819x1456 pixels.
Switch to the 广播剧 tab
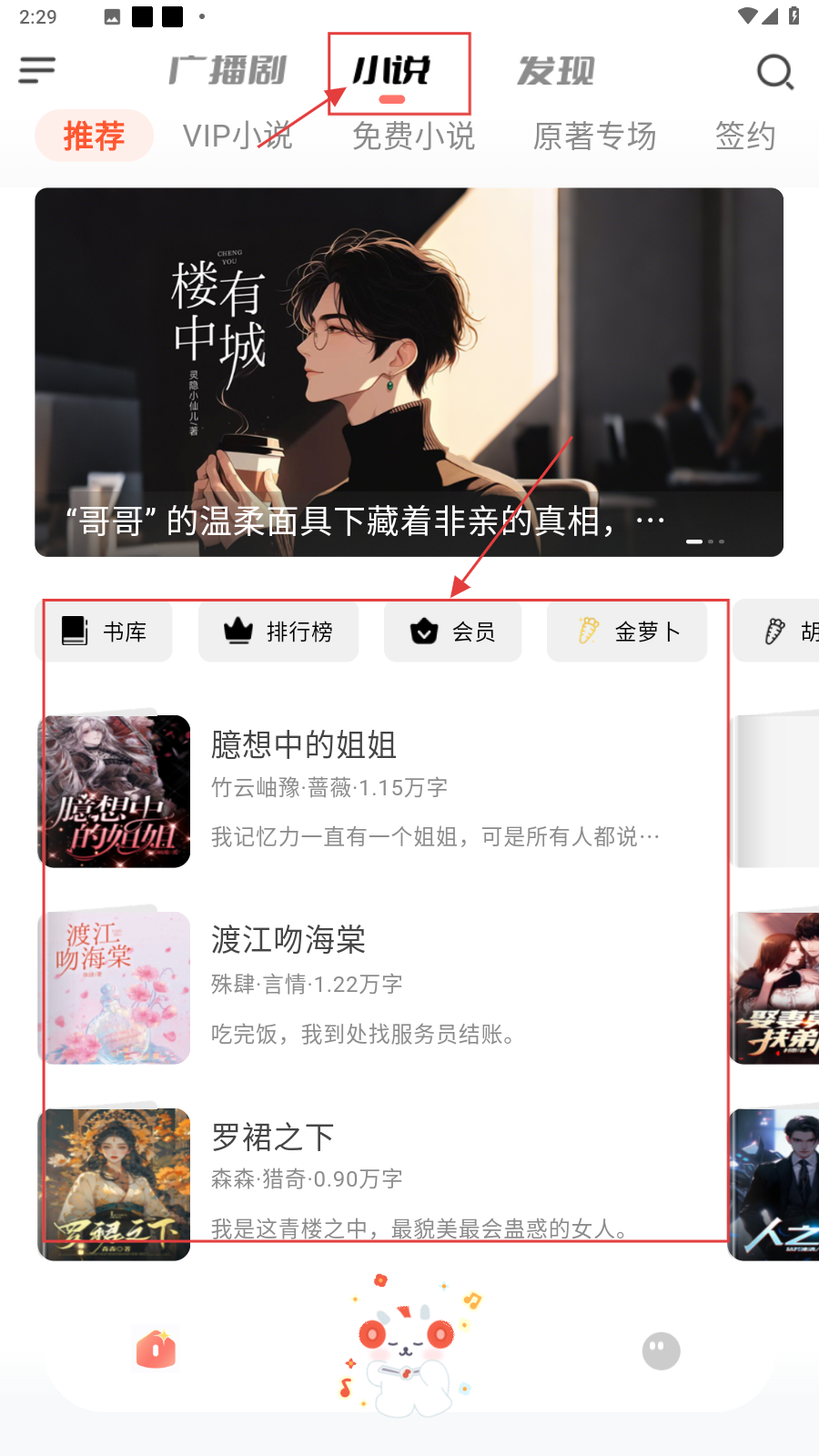pos(227,71)
